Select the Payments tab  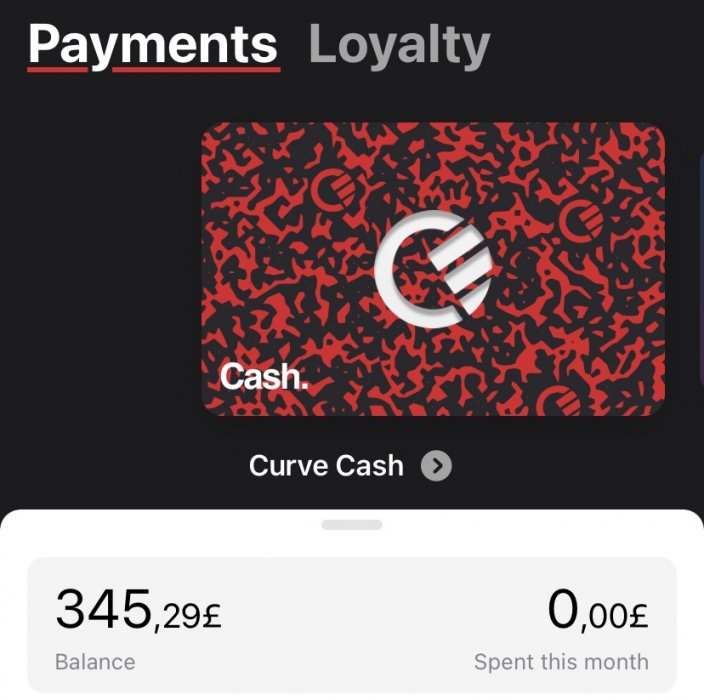(x=153, y=45)
